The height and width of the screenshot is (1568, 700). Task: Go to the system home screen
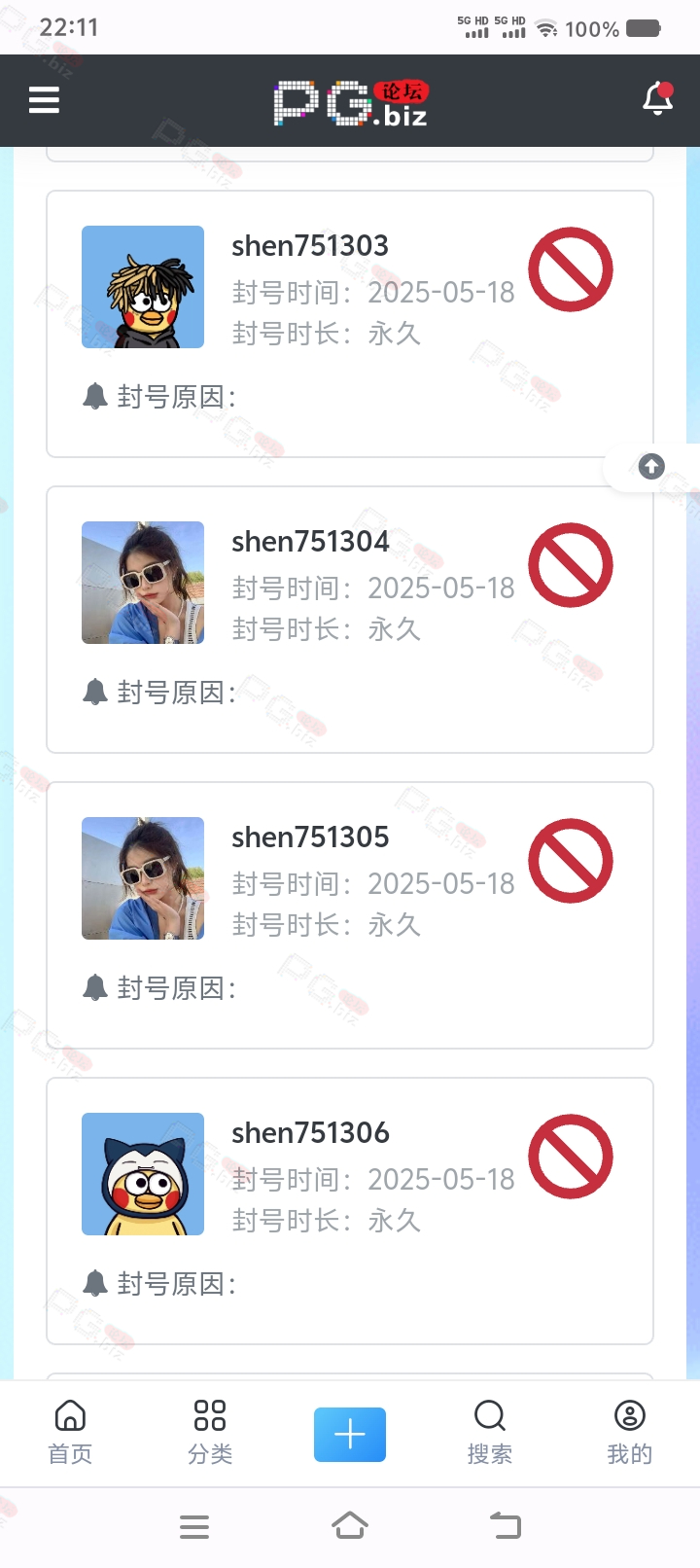[350, 1526]
